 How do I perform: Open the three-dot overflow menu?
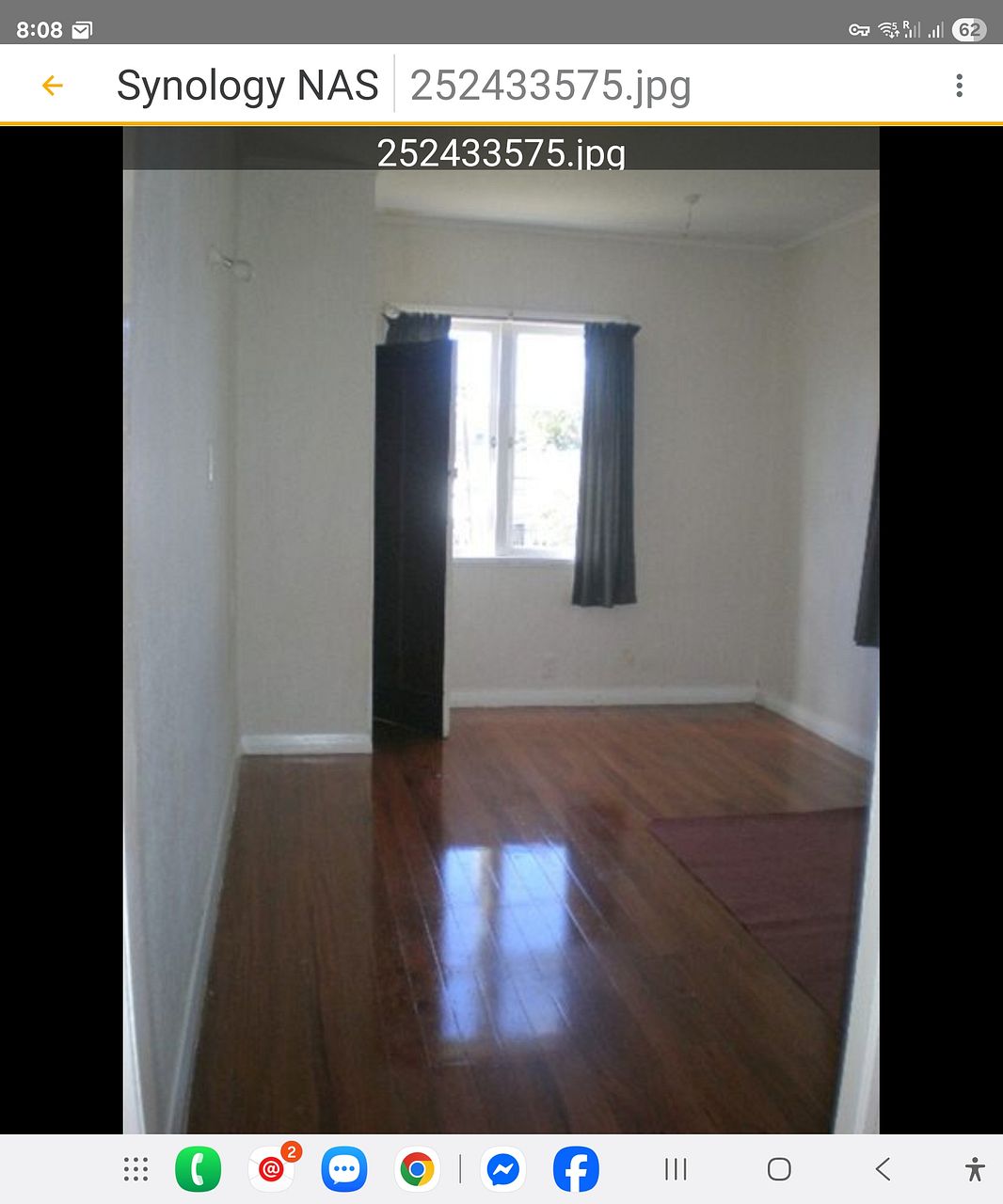coord(959,86)
